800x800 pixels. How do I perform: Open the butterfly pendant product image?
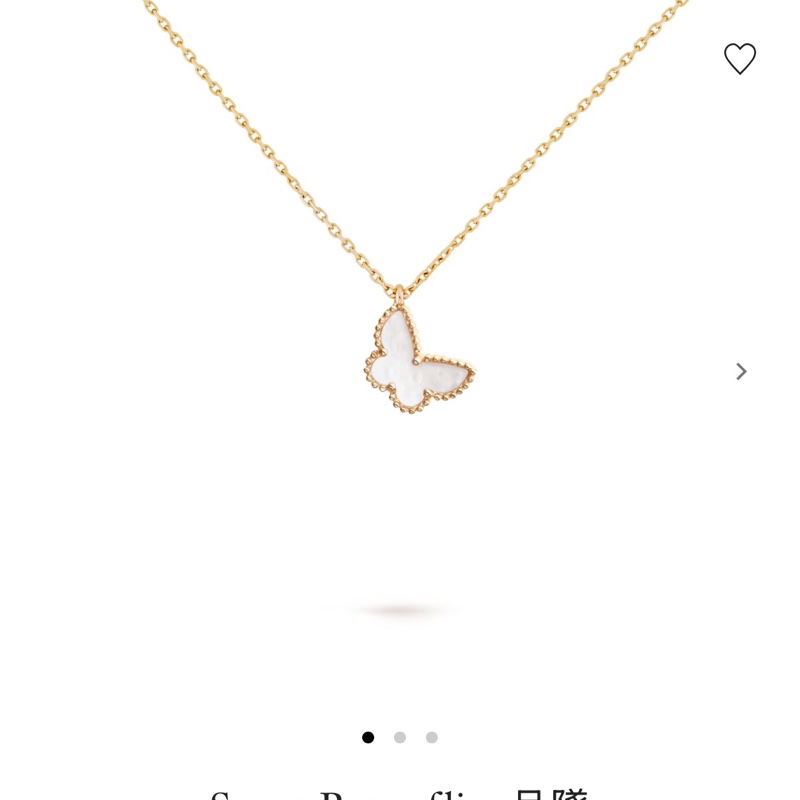click(418, 360)
